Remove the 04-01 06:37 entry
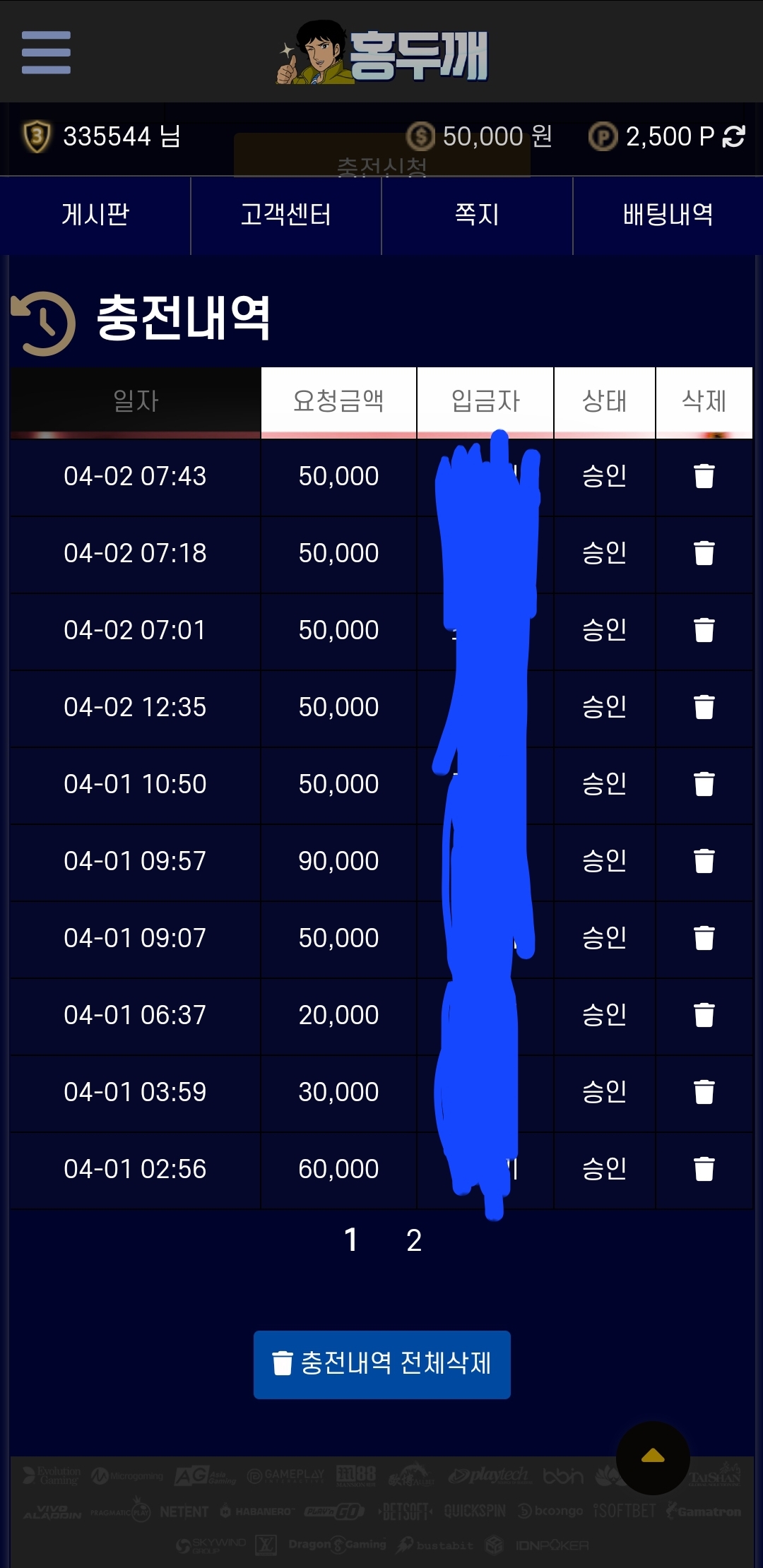 coord(704,1015)
